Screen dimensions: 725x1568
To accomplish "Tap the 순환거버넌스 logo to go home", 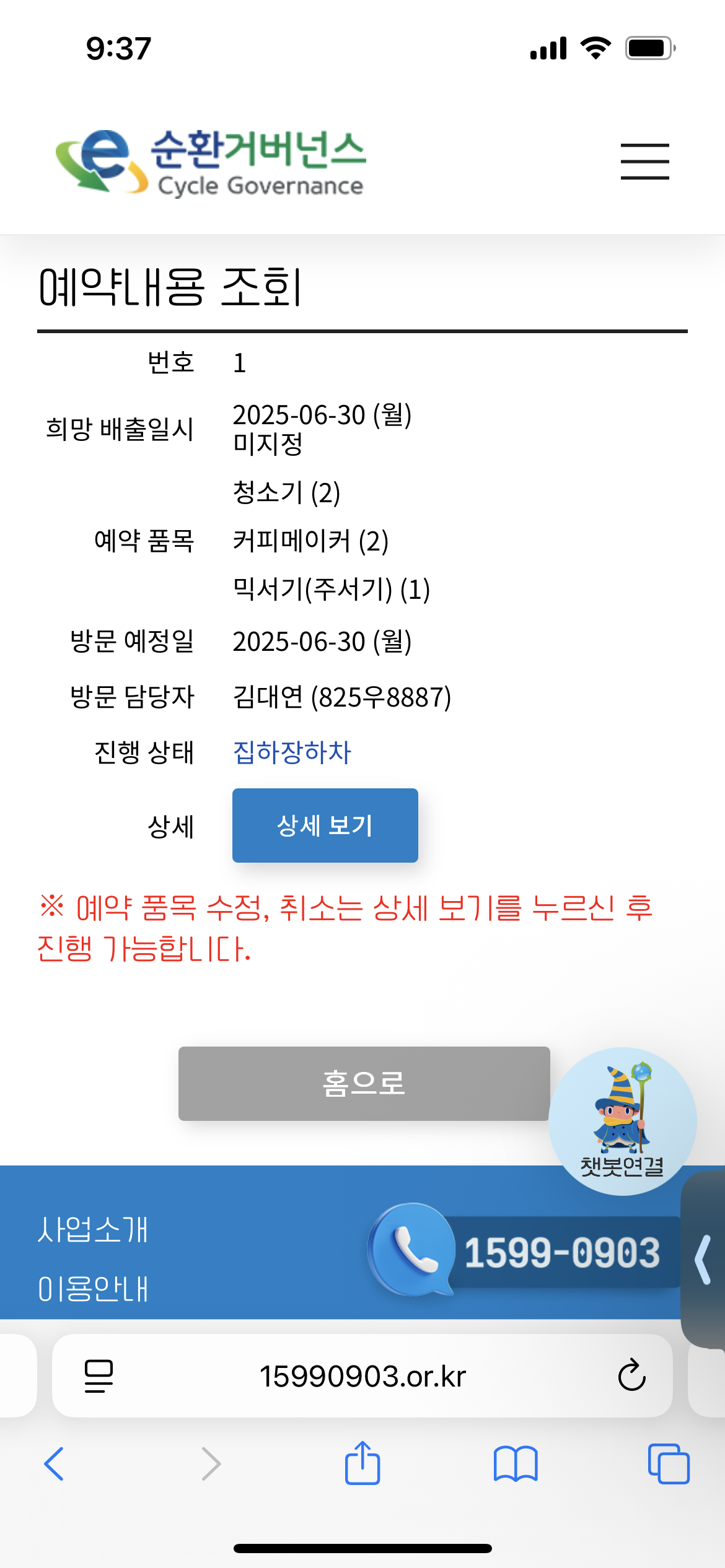I will (211, 162).
